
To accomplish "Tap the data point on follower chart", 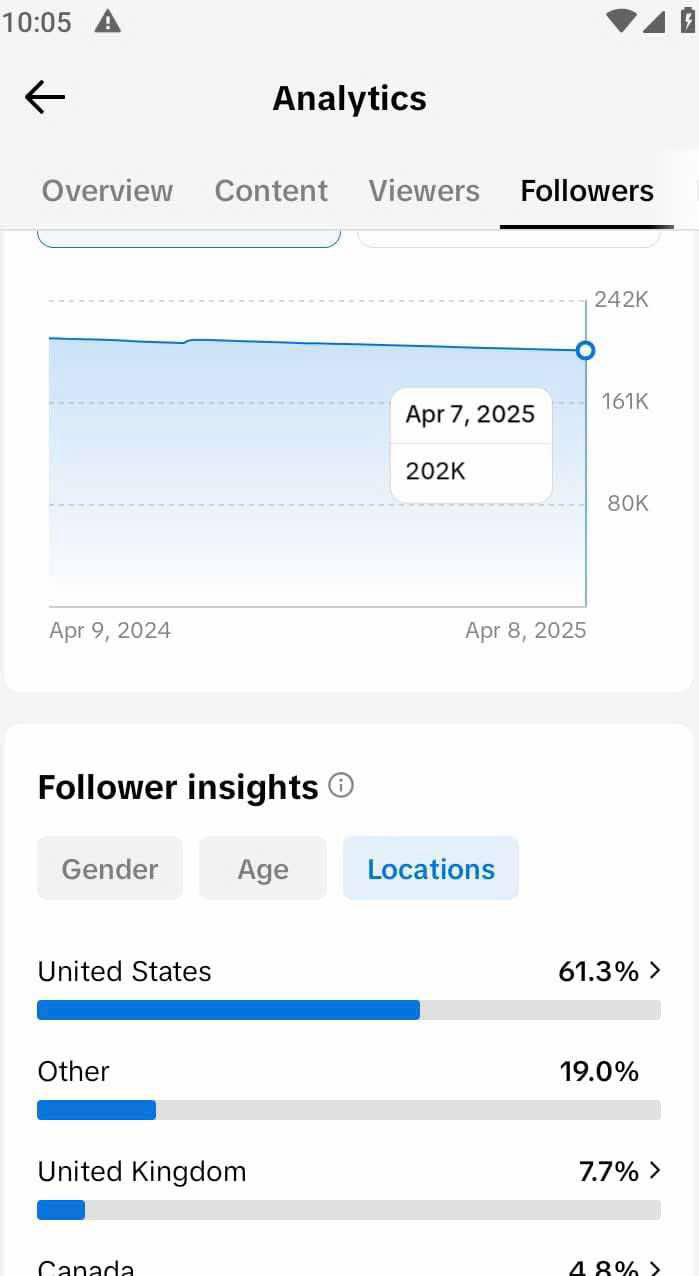I will pyautogui.click(x=586, y=350).
